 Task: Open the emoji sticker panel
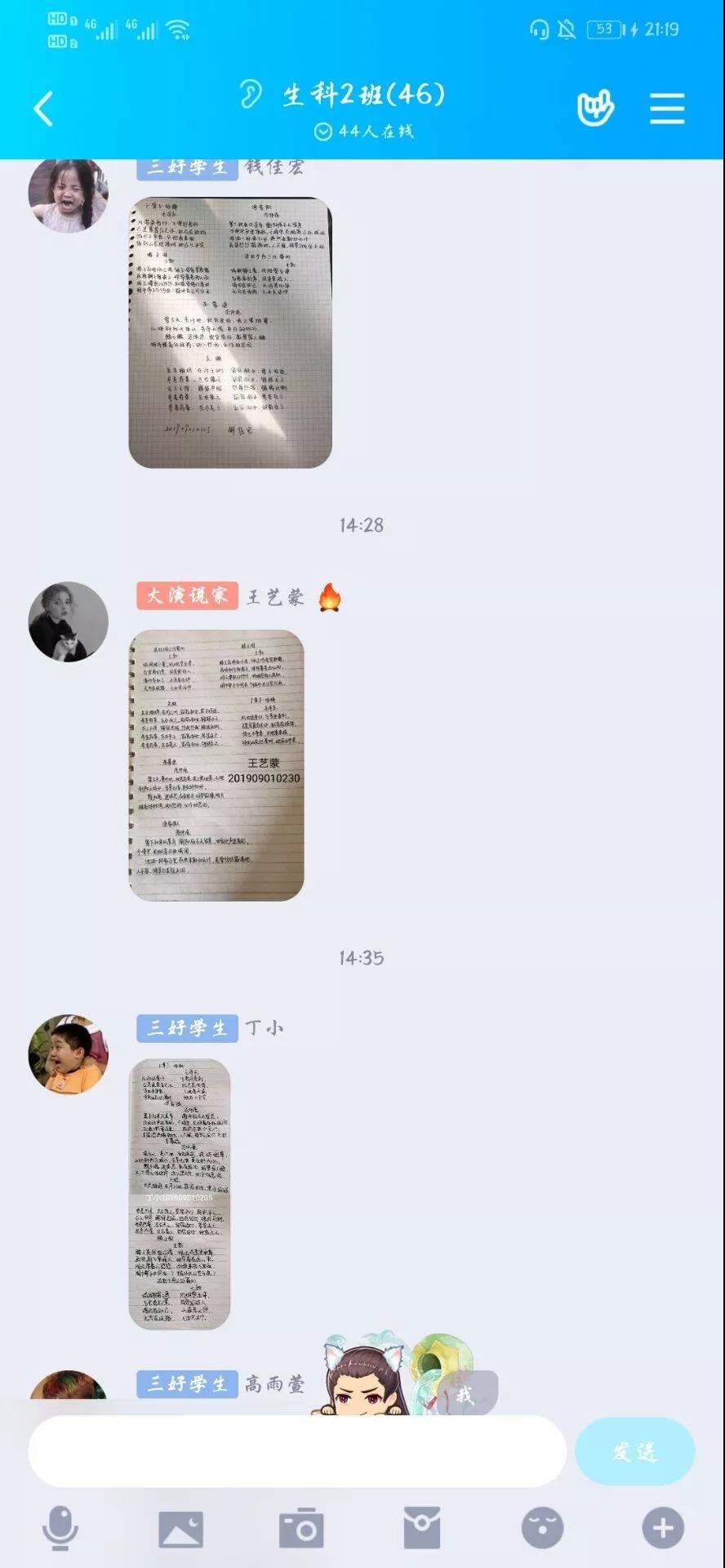click(x=542, y=1528)
